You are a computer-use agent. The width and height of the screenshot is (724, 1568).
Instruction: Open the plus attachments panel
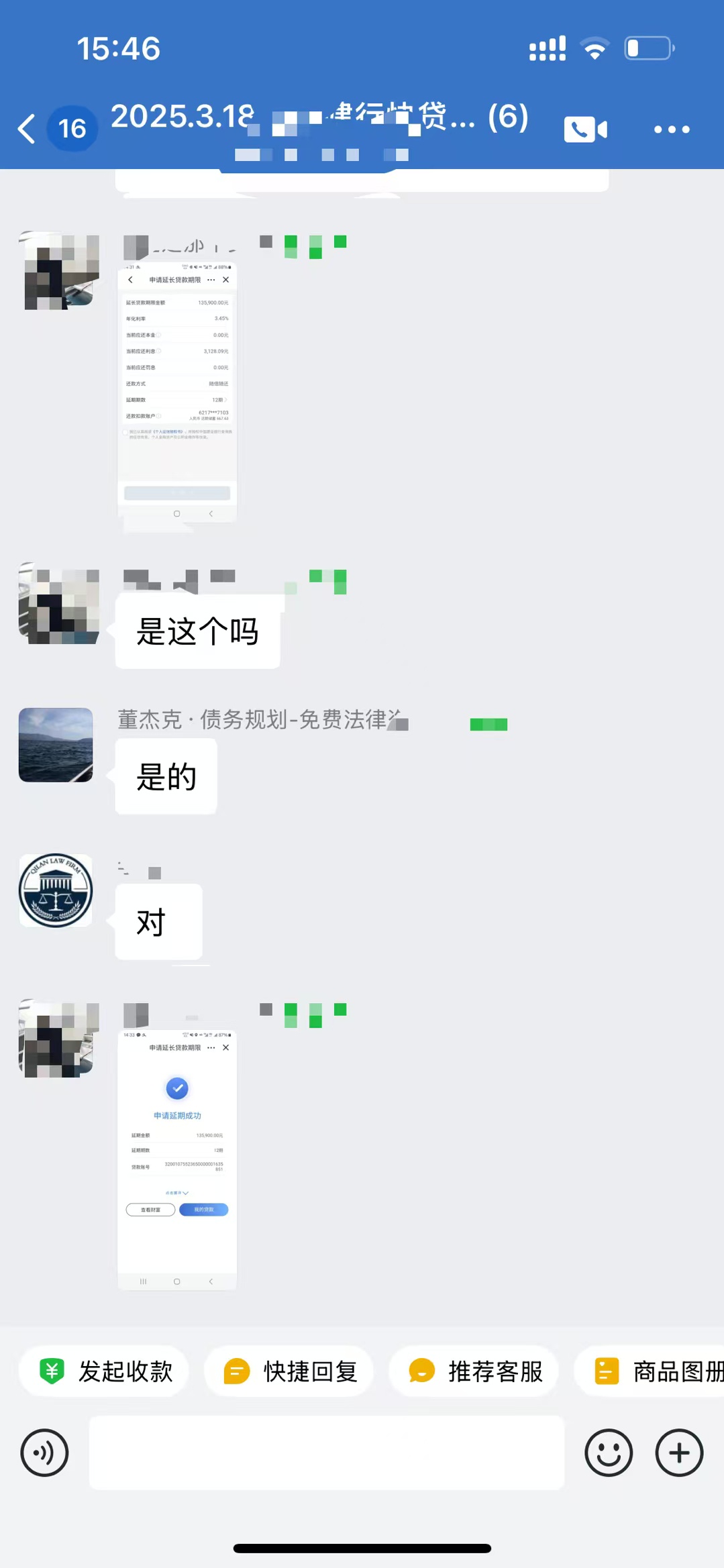point(679,1453)
